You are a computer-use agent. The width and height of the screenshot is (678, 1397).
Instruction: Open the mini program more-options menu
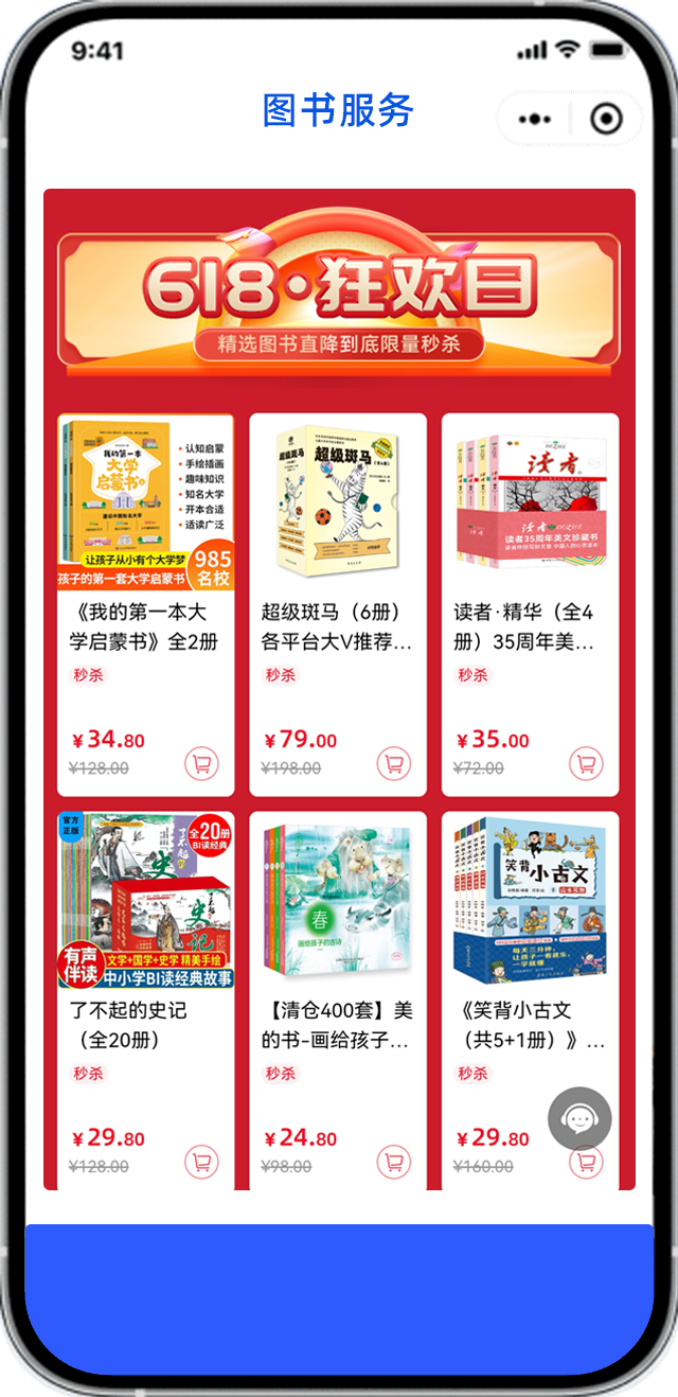[x=535, y=119]
